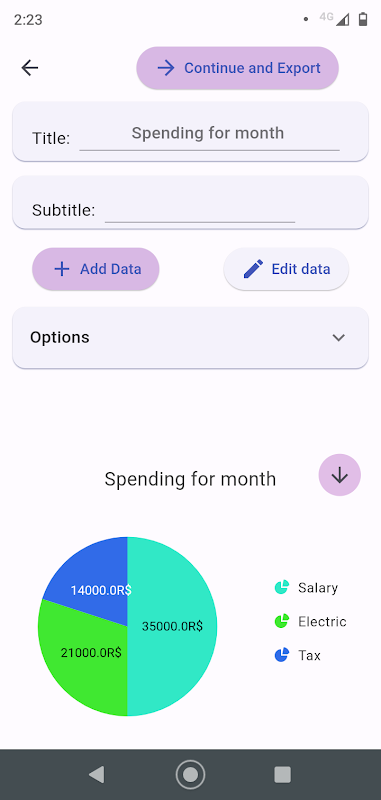The width and height of the screenshot is (381, 800).
Task: Edit the Title text field
Action: coord(209,134)
